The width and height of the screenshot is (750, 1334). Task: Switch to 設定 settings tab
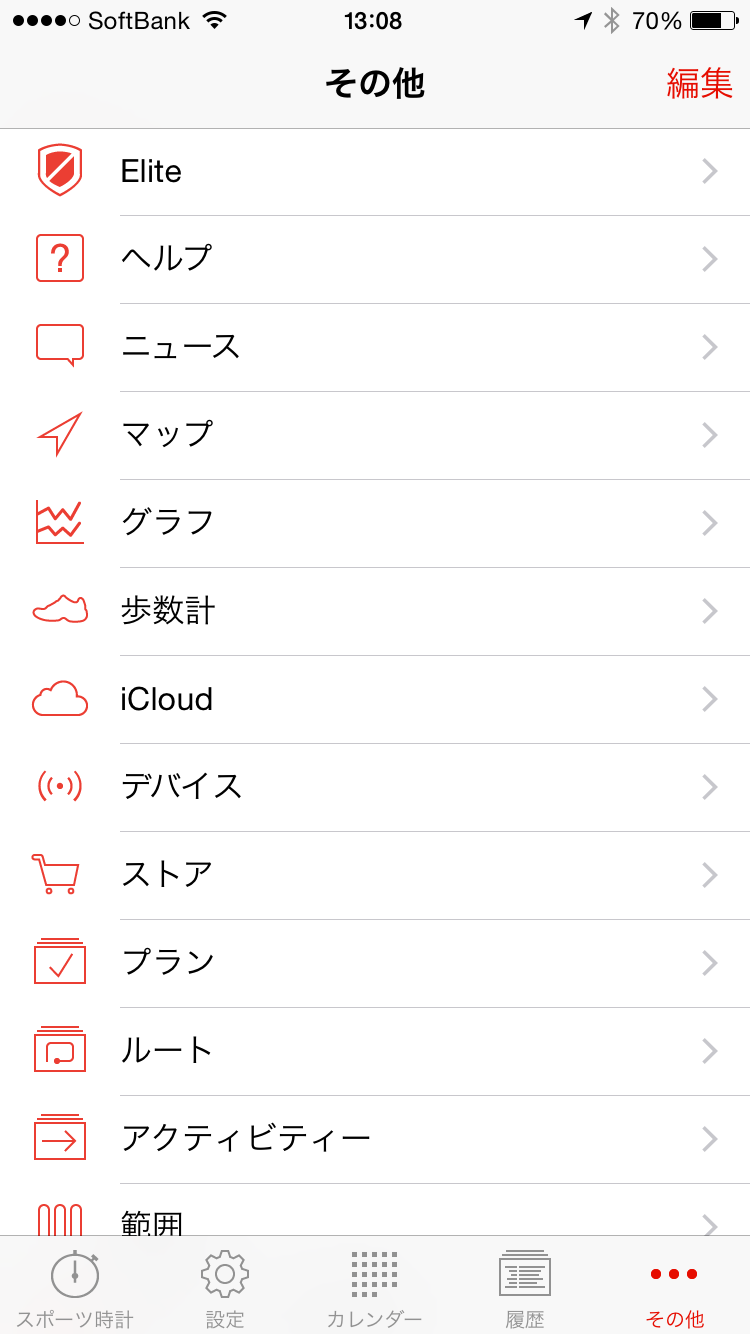225,1288
